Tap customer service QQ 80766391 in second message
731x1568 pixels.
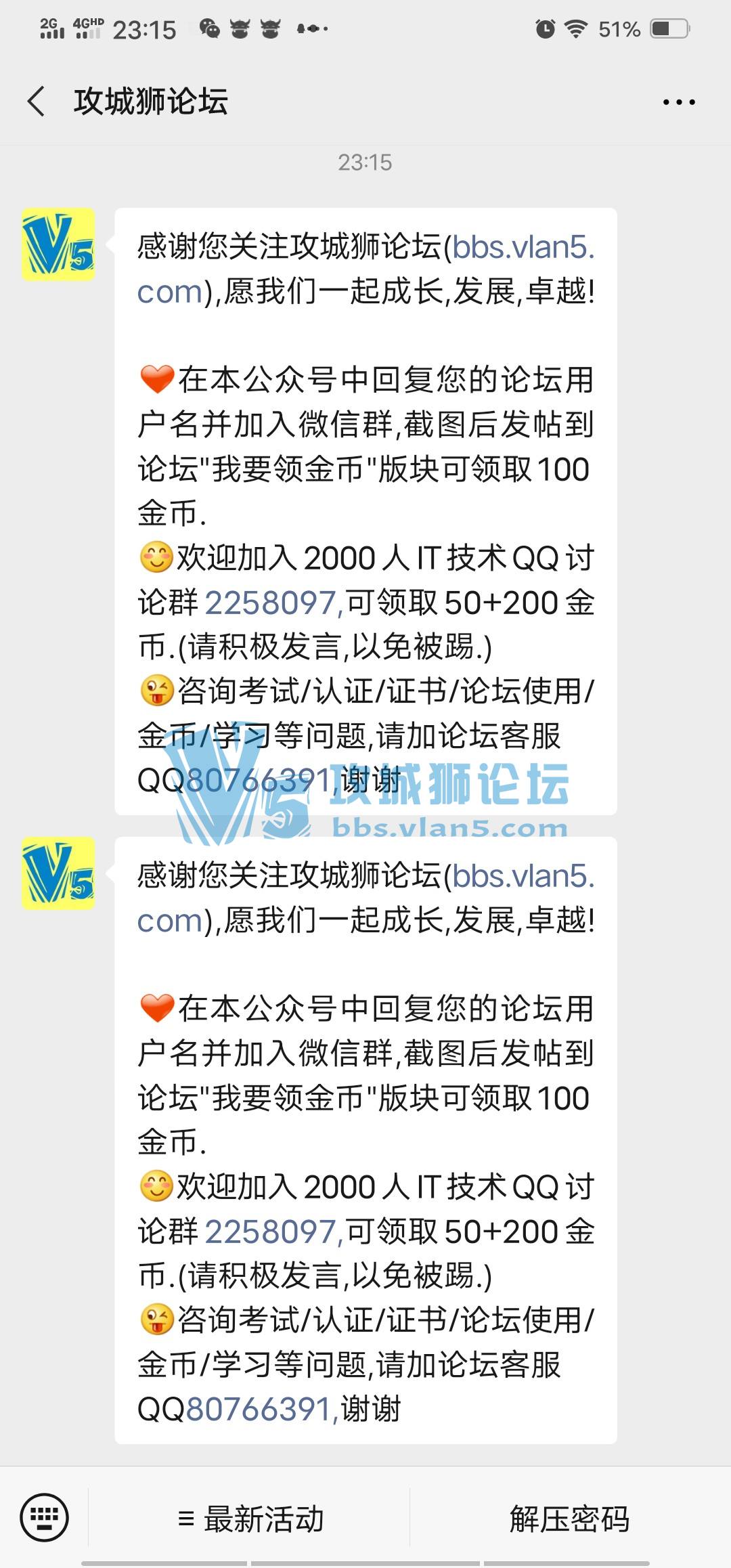point(259,1410)
